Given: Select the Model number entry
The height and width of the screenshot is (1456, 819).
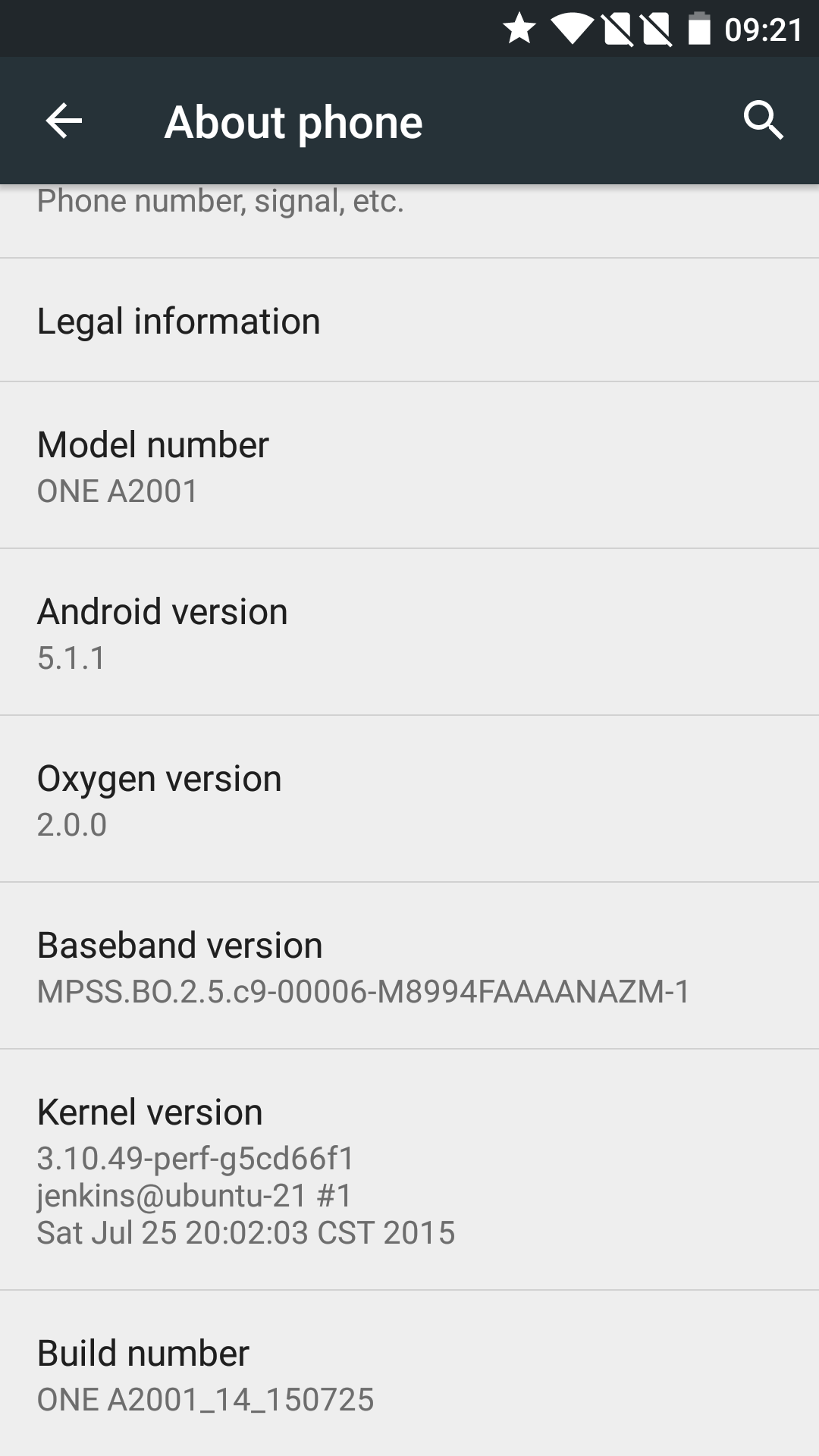Looking at the screenshot, I should click(x=409, y=463).
